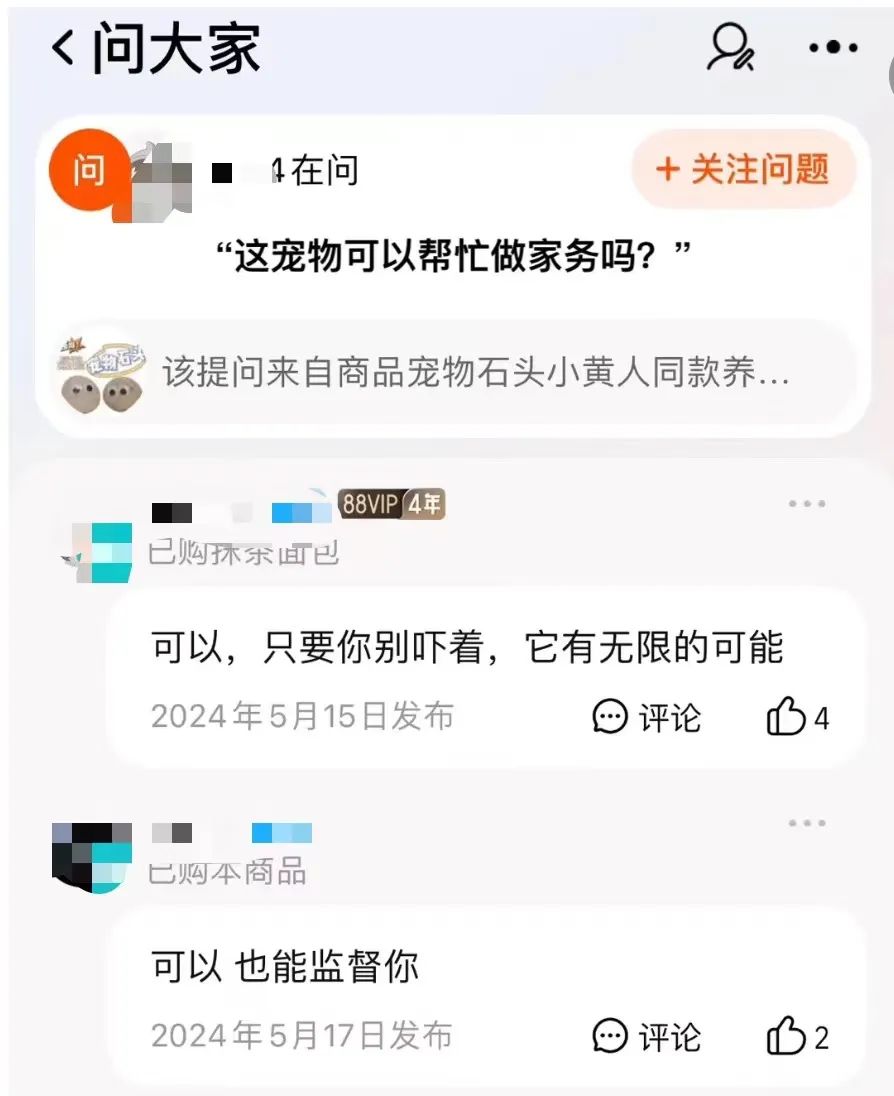This screenshot has width=894, height=1096.
Task: Open the top-right overflow menu
Action: [x=833, y=48]
